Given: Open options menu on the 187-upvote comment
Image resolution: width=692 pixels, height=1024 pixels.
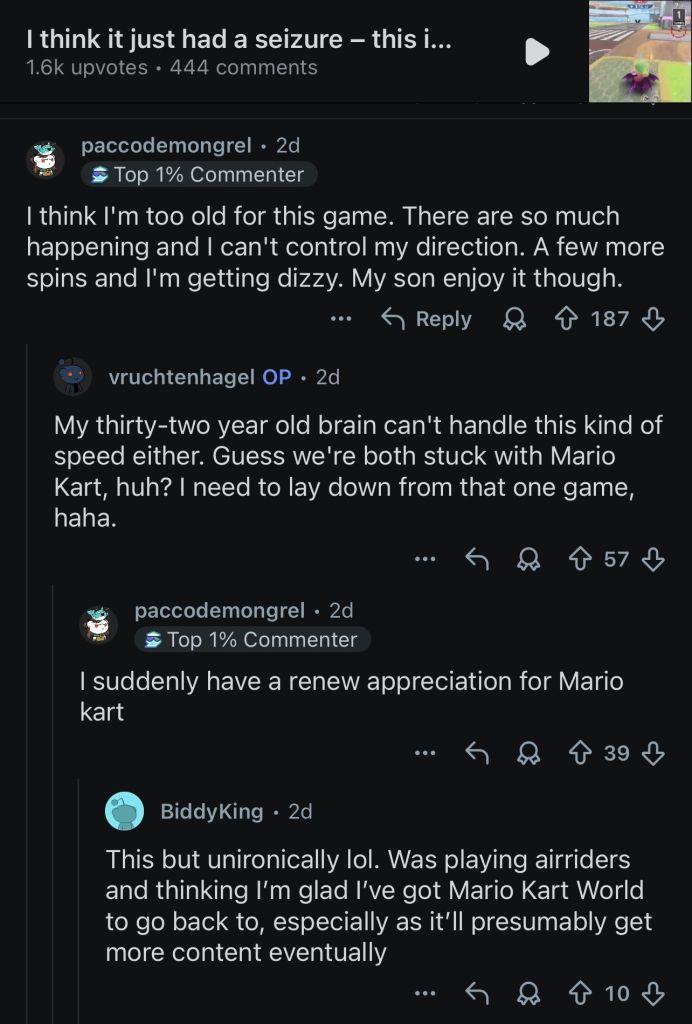Looking at the screenshot, I should point(341,319).
